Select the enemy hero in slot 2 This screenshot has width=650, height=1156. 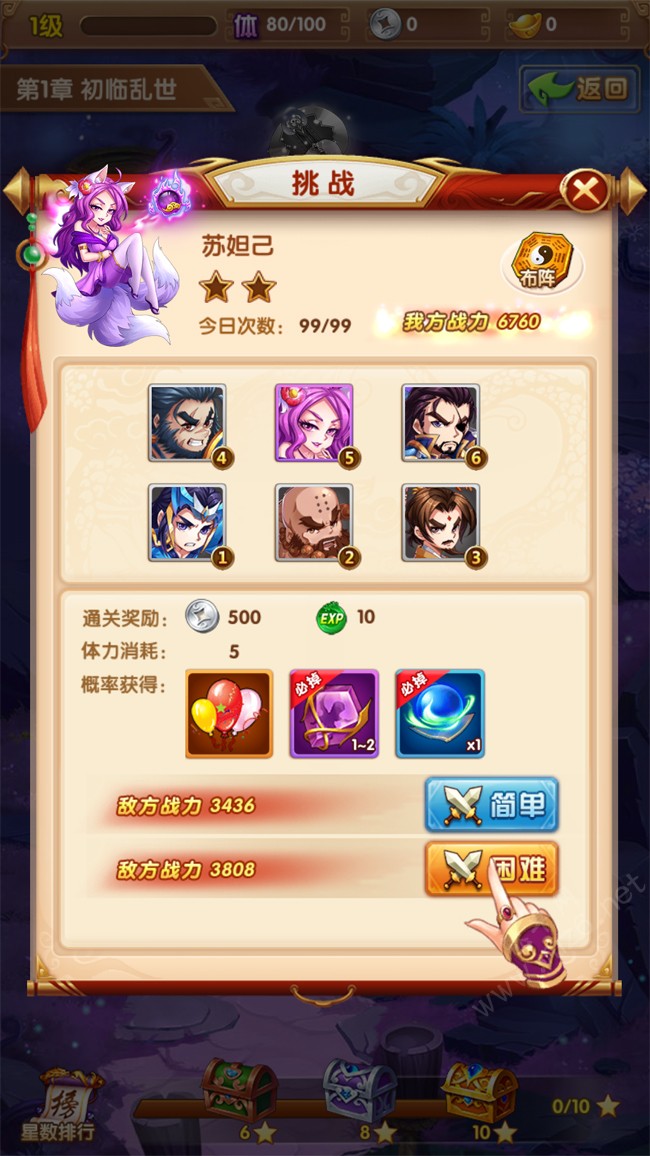click(314, 522)
